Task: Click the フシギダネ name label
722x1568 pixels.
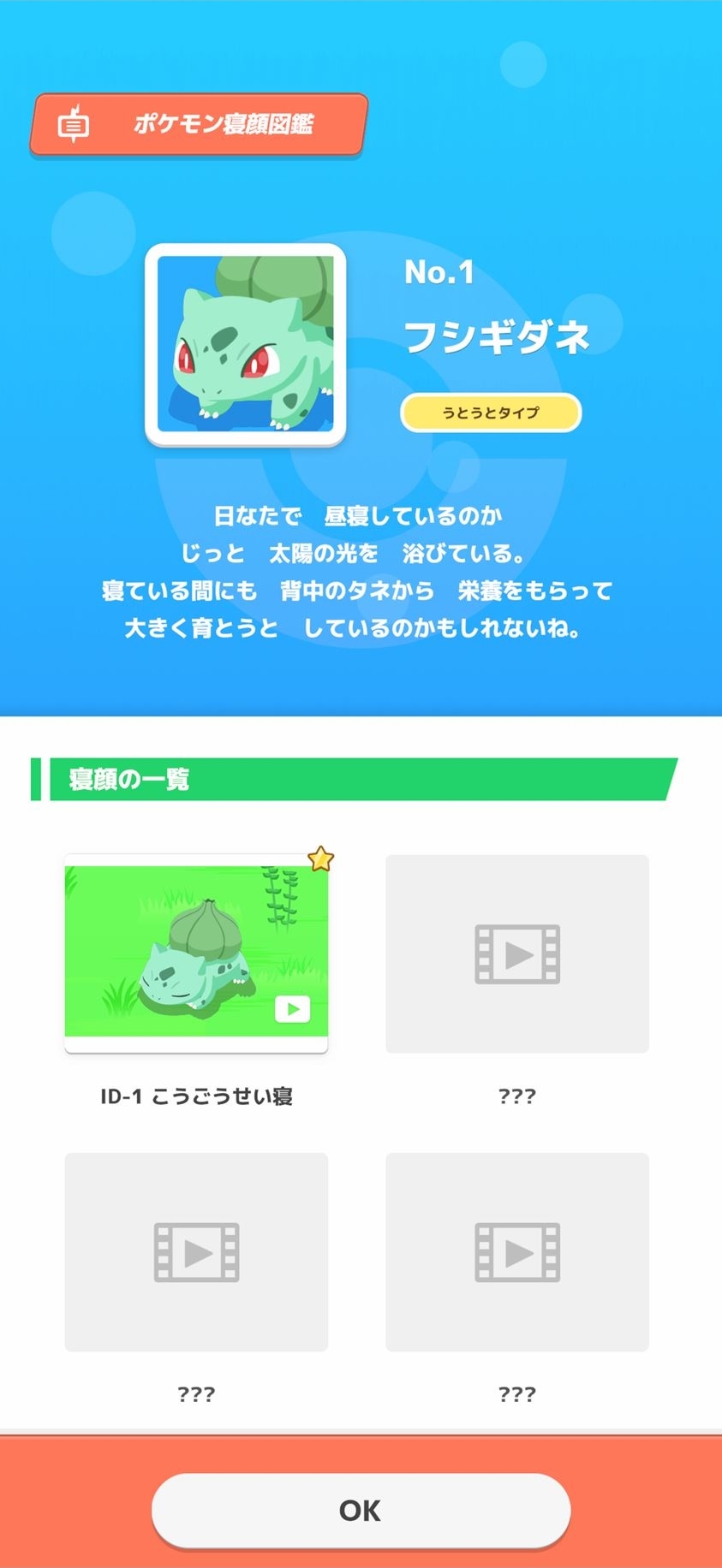Action: pyautogui.click(x=497, y=337)
